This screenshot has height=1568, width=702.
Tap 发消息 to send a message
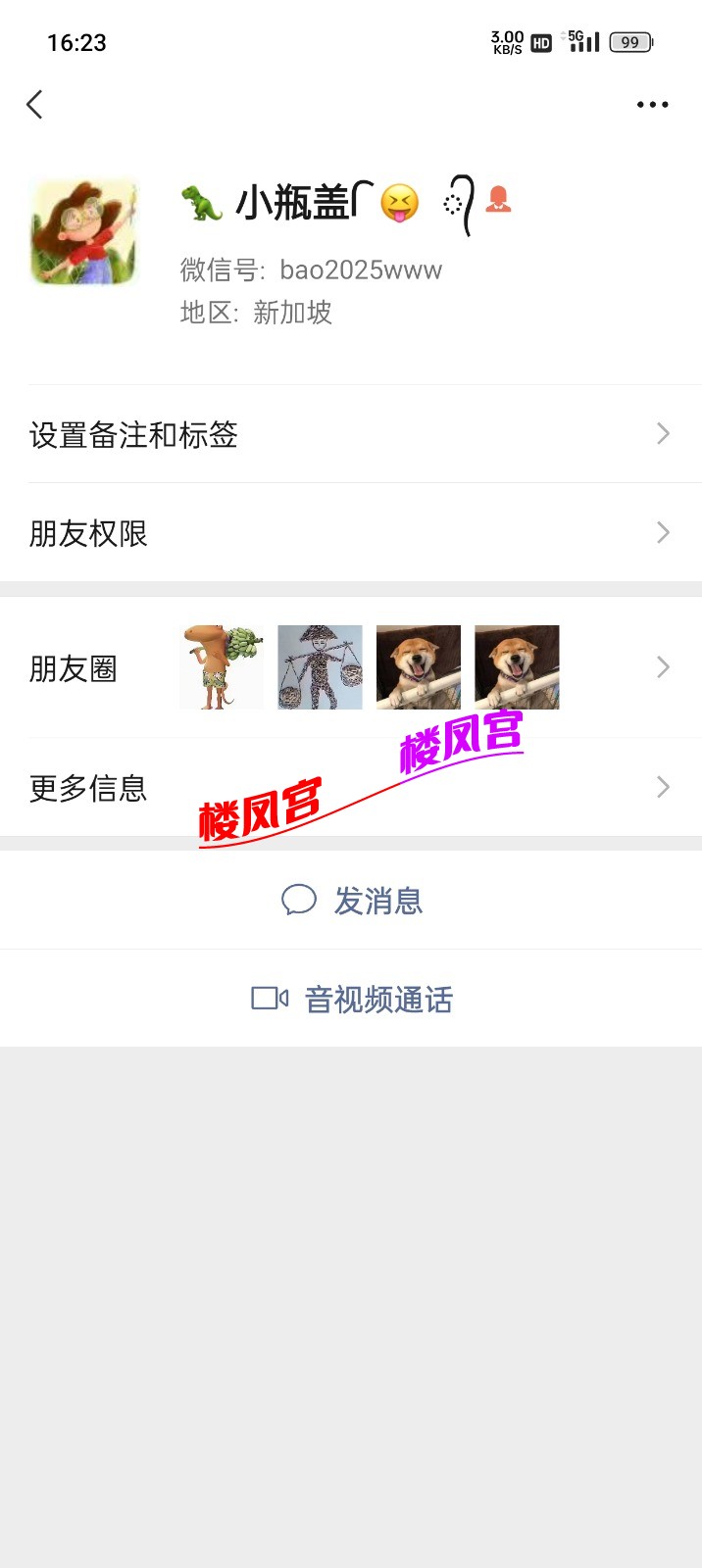[x=352, y=900]
